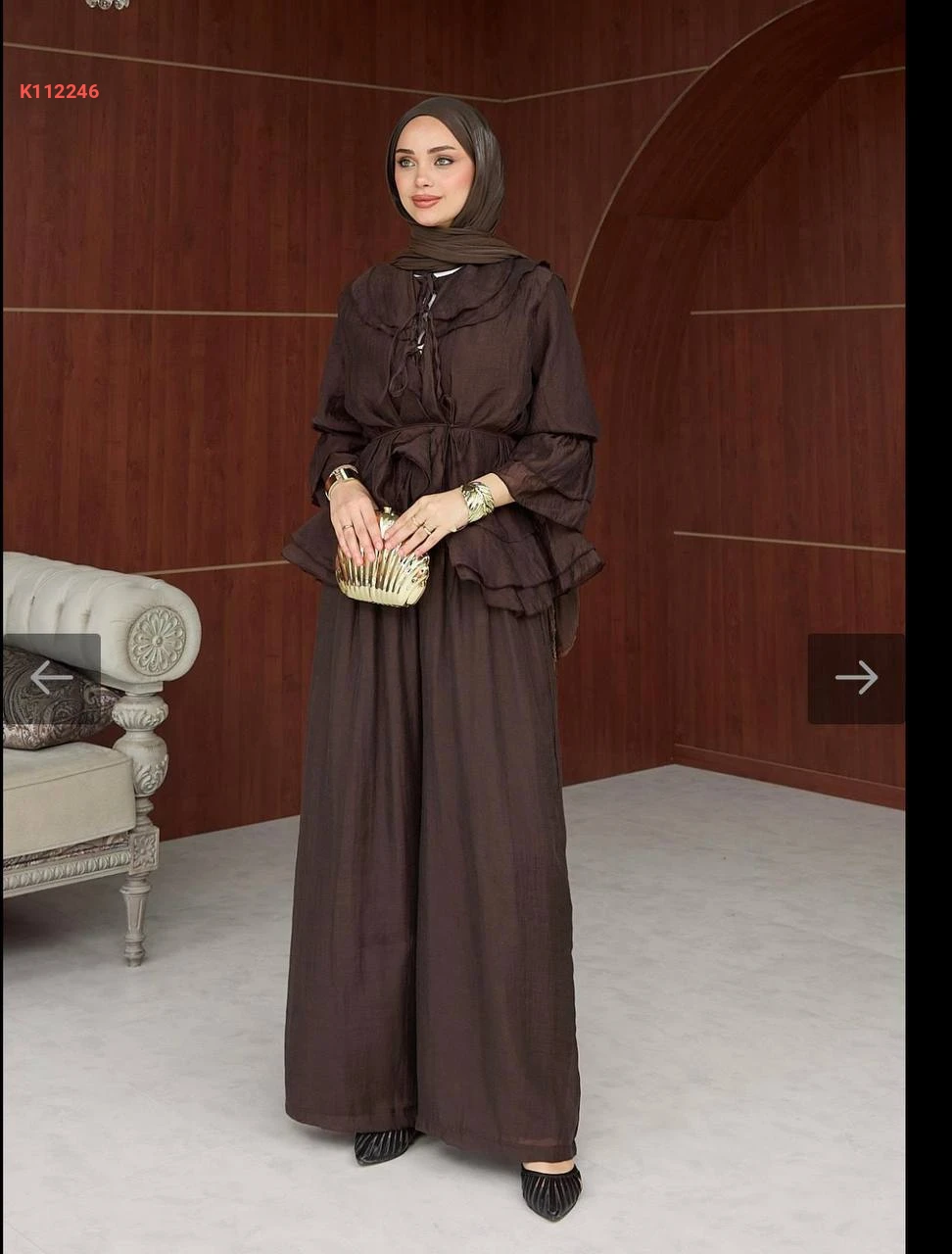Go back to the previous product image
Image resolution: width=952 pixels, height=1254 pixels.
pos(51,677)
